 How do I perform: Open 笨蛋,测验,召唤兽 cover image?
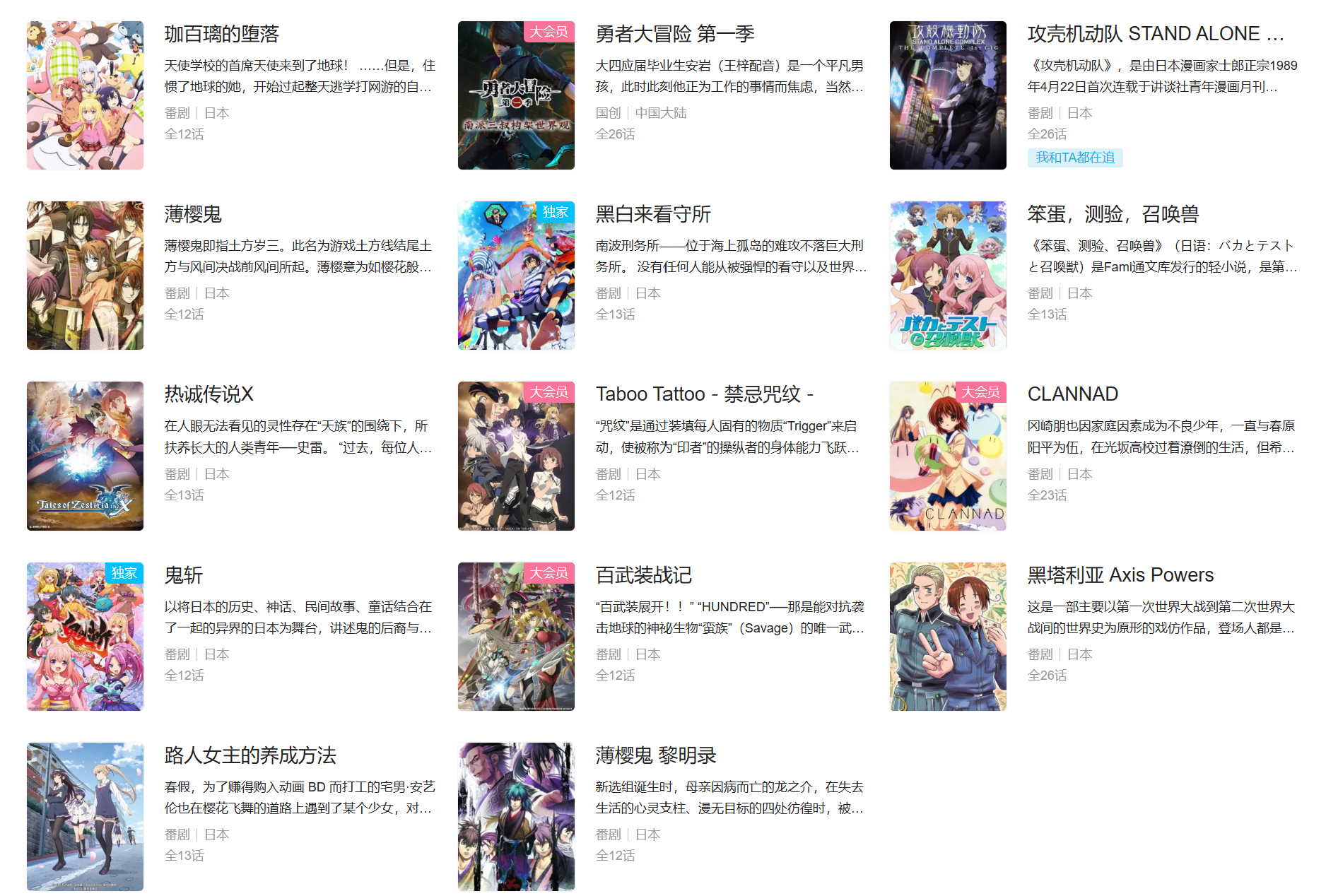947,276
